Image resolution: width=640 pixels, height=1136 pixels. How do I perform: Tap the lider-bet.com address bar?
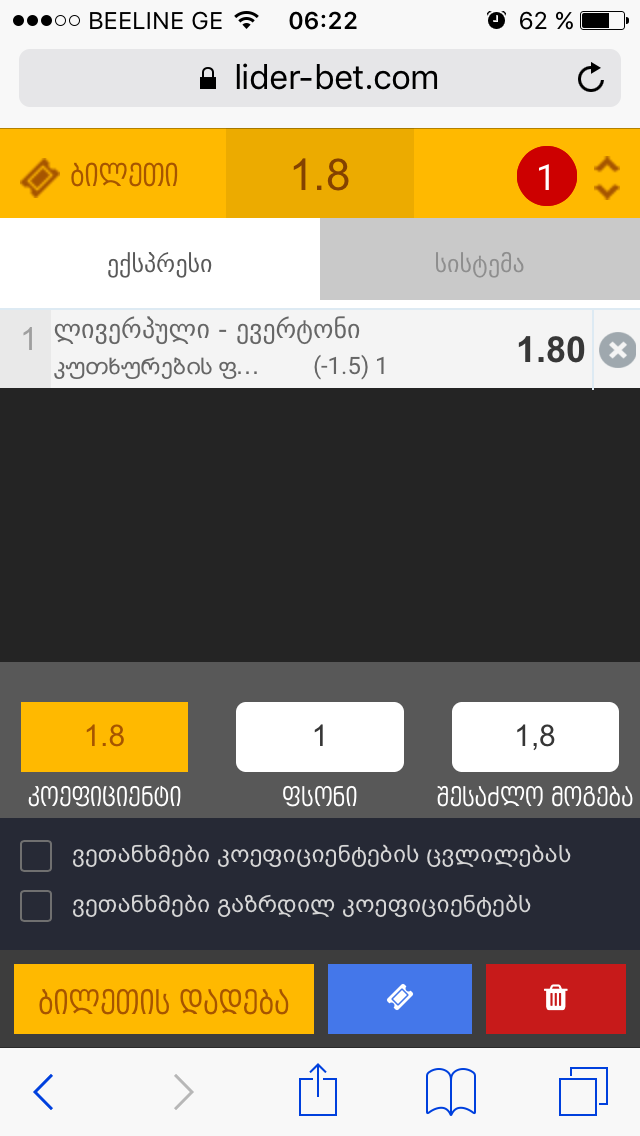pyautogui.click(x=320, y=78)
